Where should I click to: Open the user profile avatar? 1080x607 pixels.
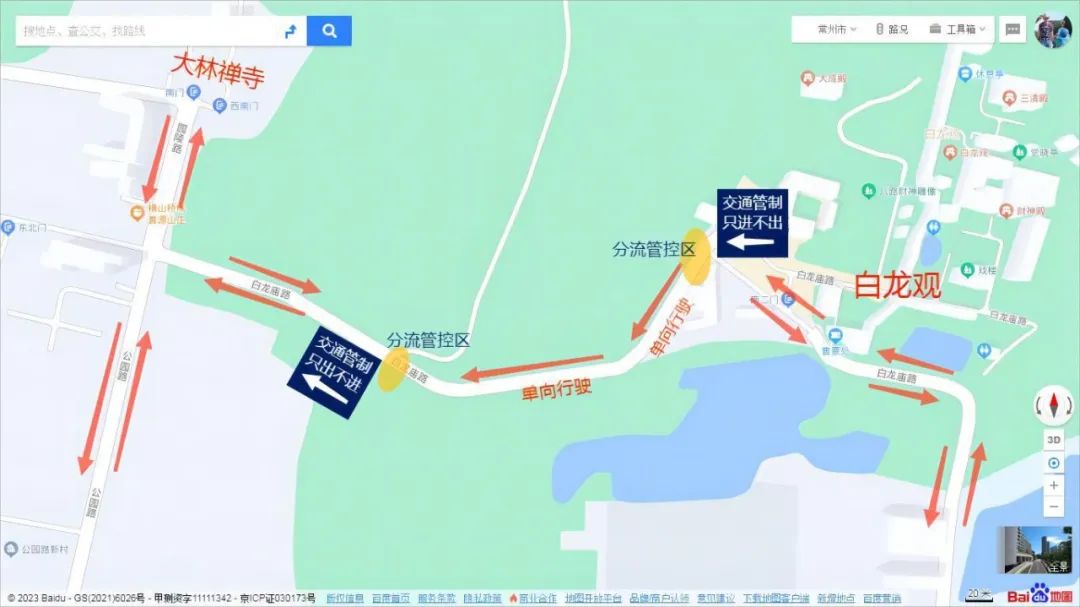[1053, 29]
